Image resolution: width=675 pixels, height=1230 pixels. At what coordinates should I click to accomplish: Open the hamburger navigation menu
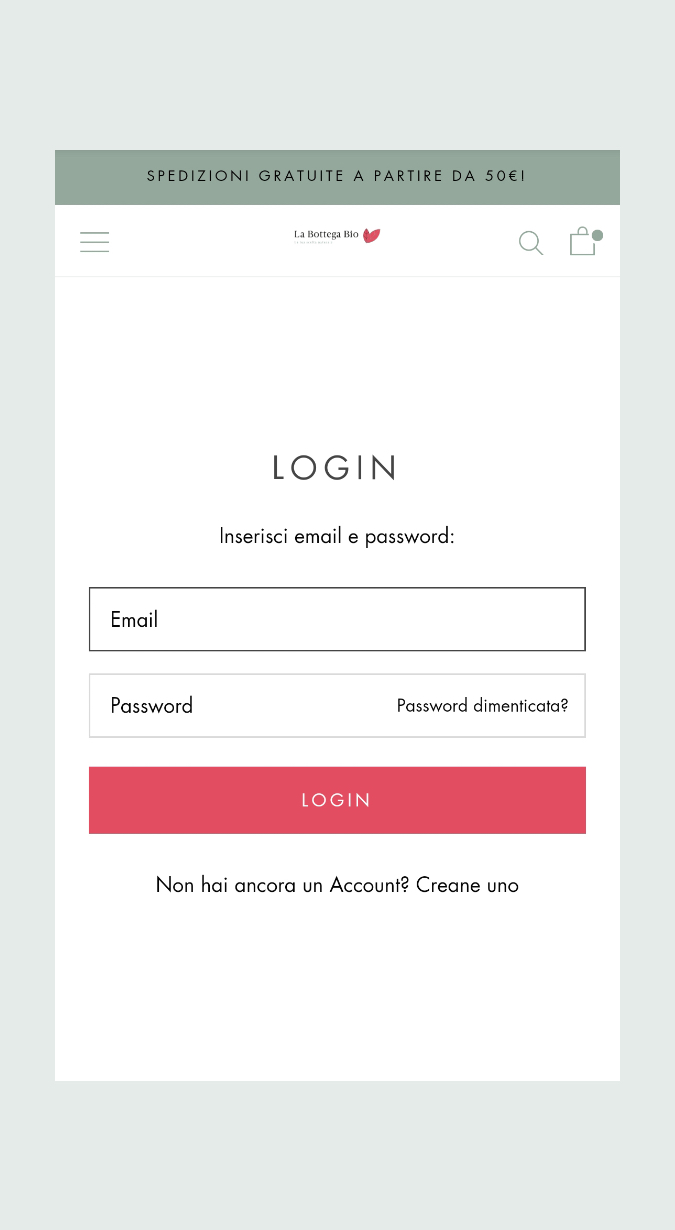(95, 242)
